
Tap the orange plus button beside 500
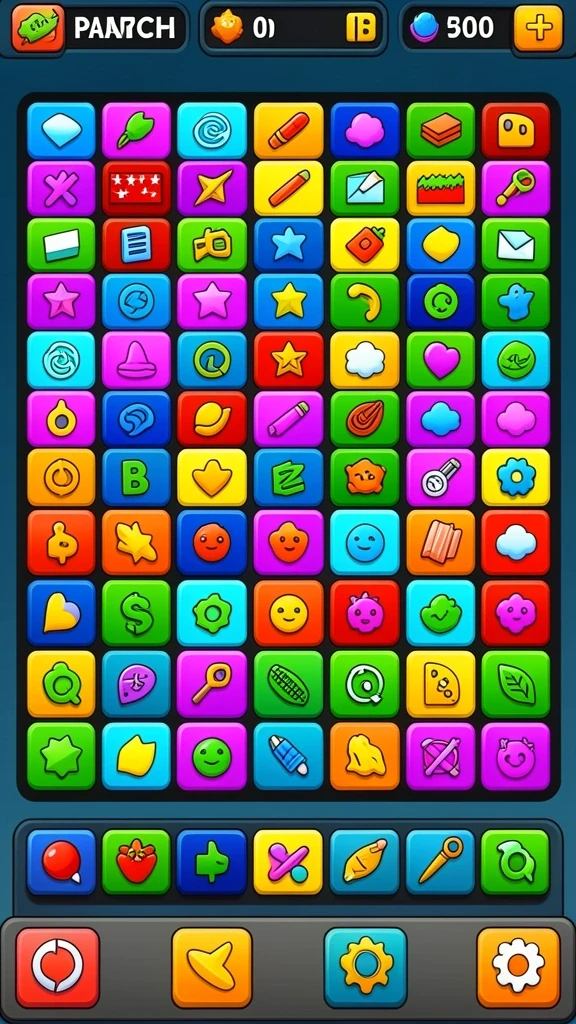pos(538,28)
